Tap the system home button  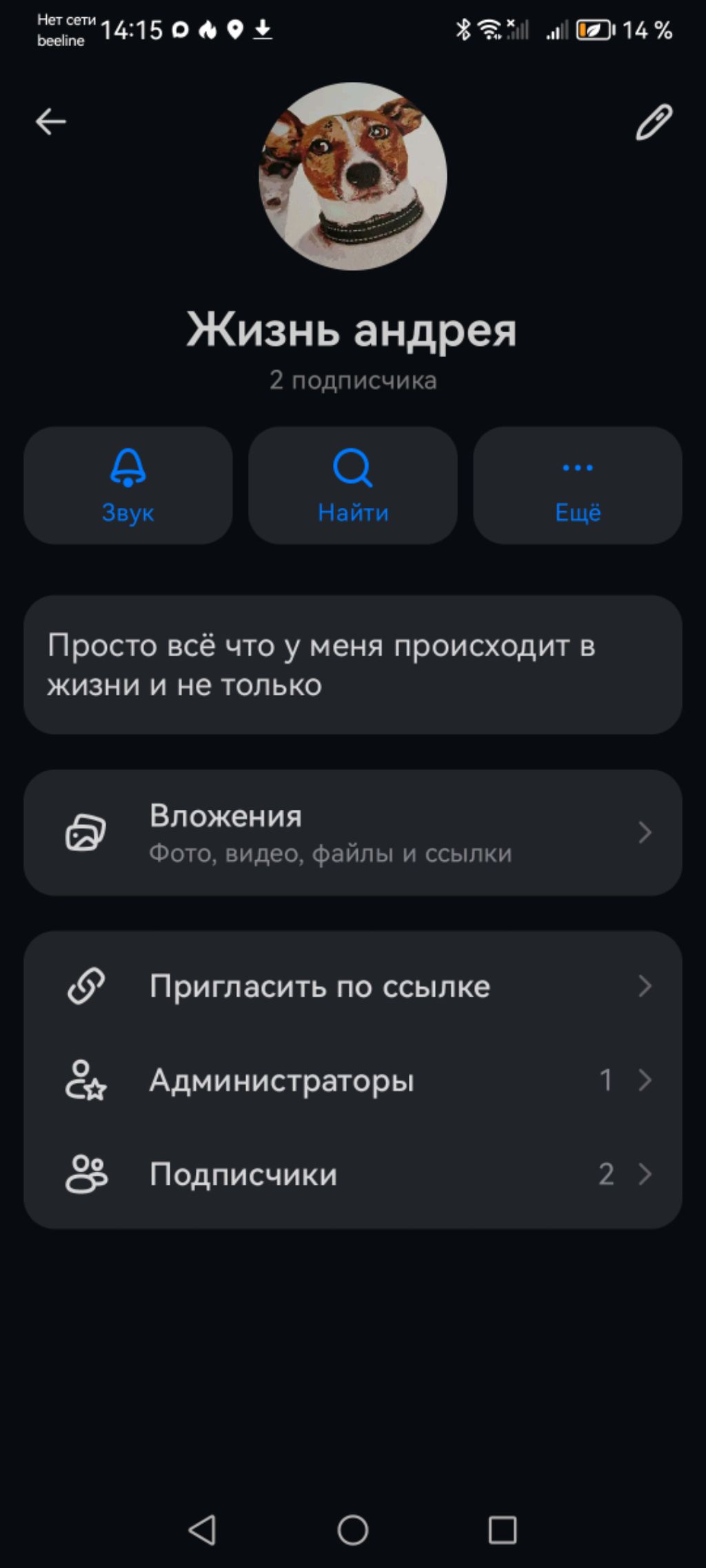point(353,1530)
